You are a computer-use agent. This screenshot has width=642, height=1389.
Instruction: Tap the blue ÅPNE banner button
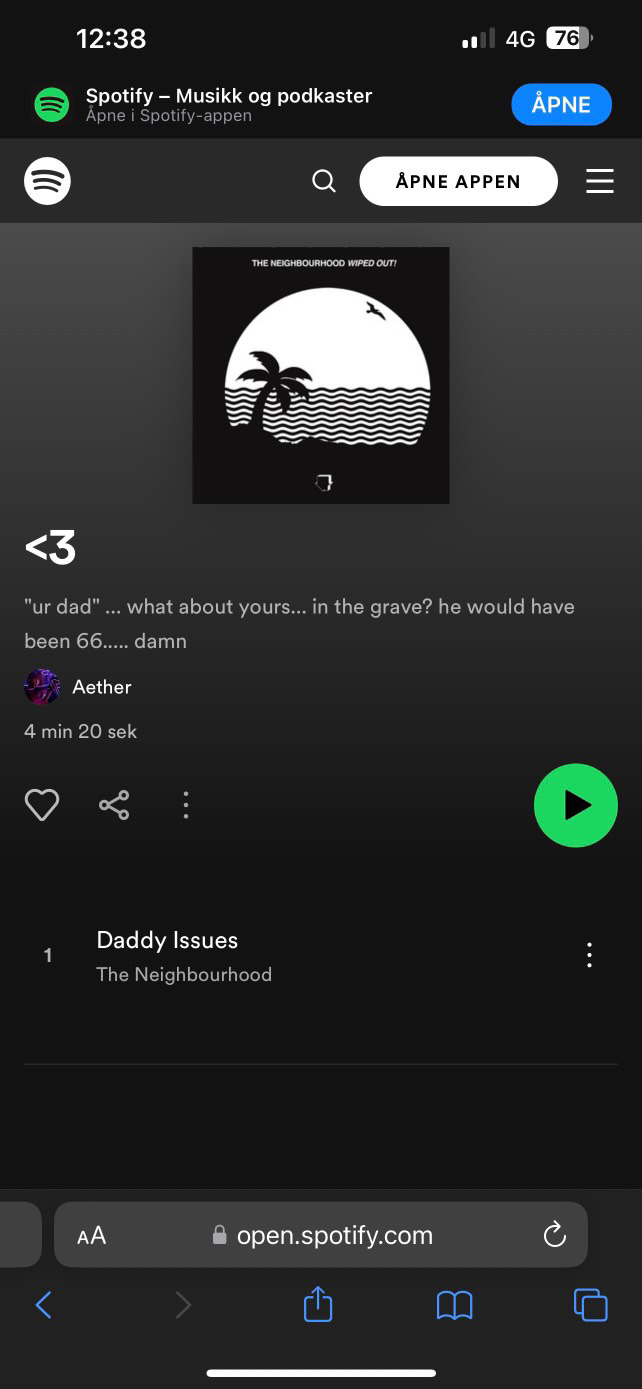click(561, 104)
